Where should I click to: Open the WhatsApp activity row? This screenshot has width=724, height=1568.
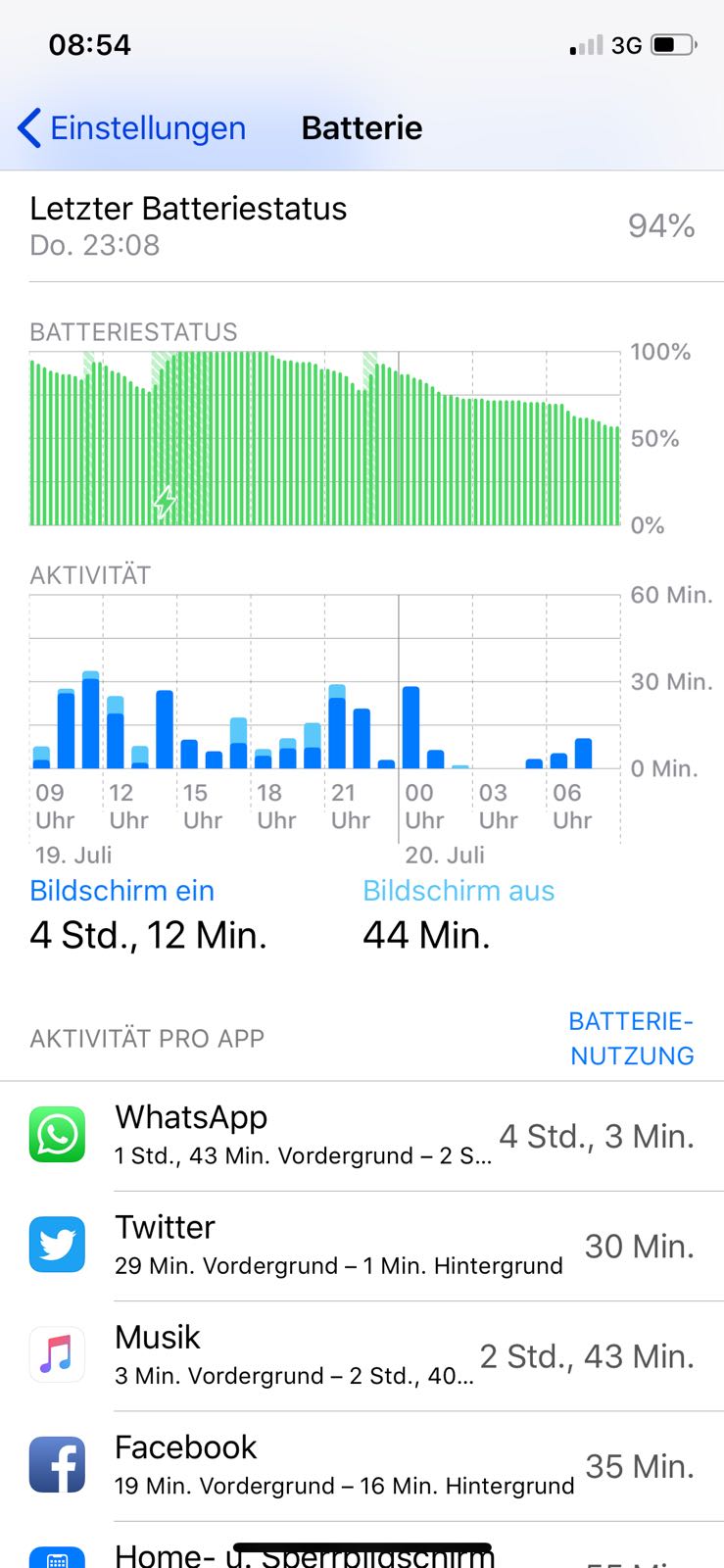tap(362, 1137)
